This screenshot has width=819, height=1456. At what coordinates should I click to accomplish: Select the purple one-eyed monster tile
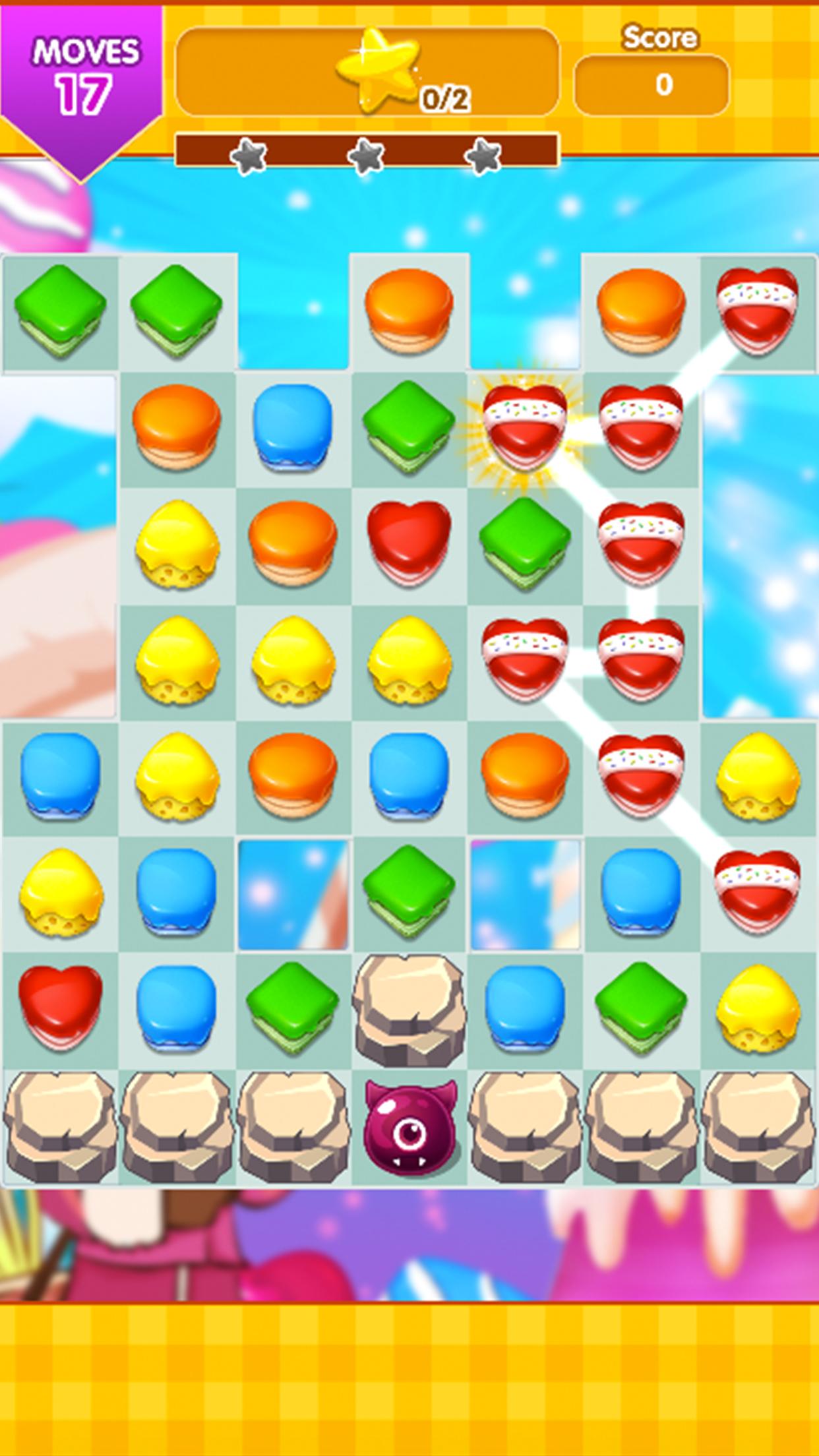pos(409,1129)
